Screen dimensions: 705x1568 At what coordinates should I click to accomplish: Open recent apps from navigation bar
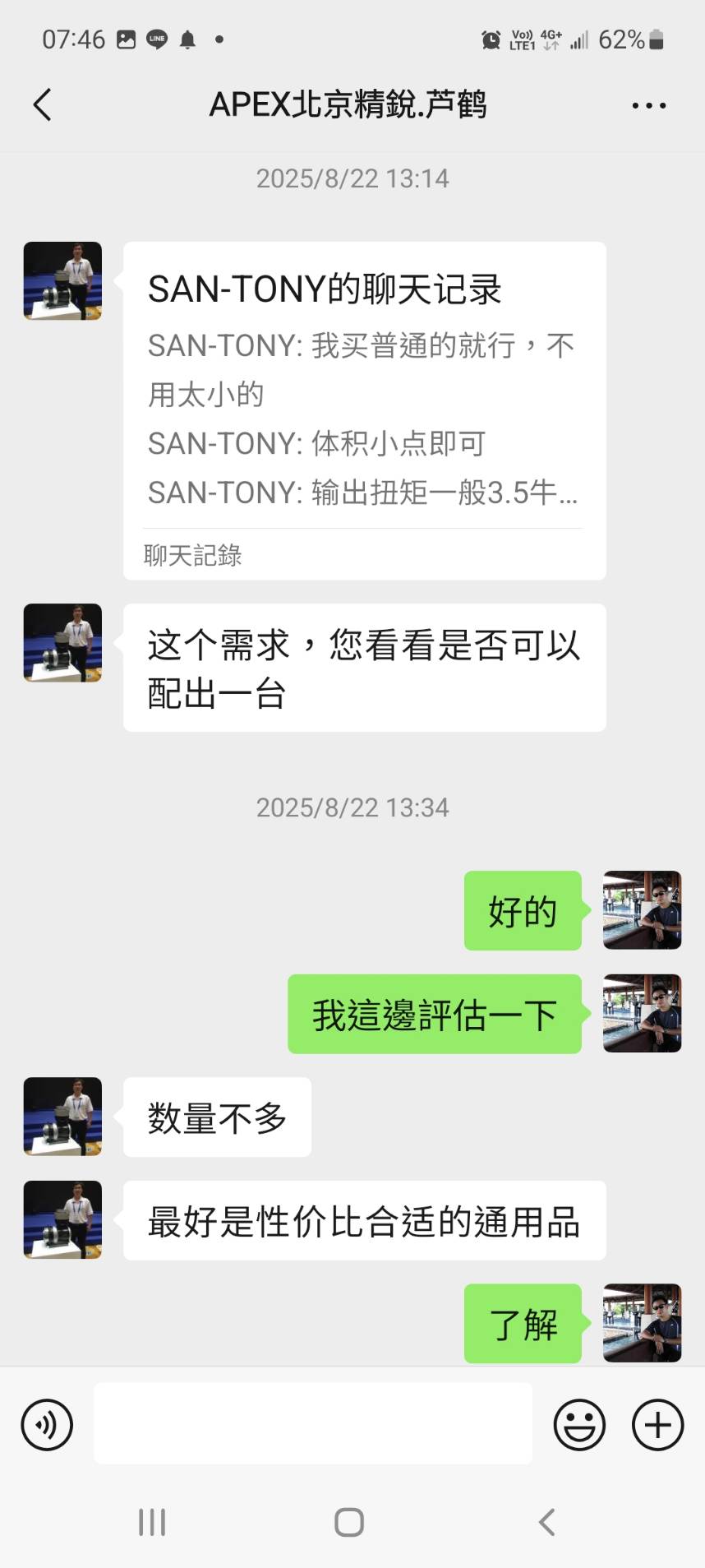pyautogui.click(x=152, y=1522)
